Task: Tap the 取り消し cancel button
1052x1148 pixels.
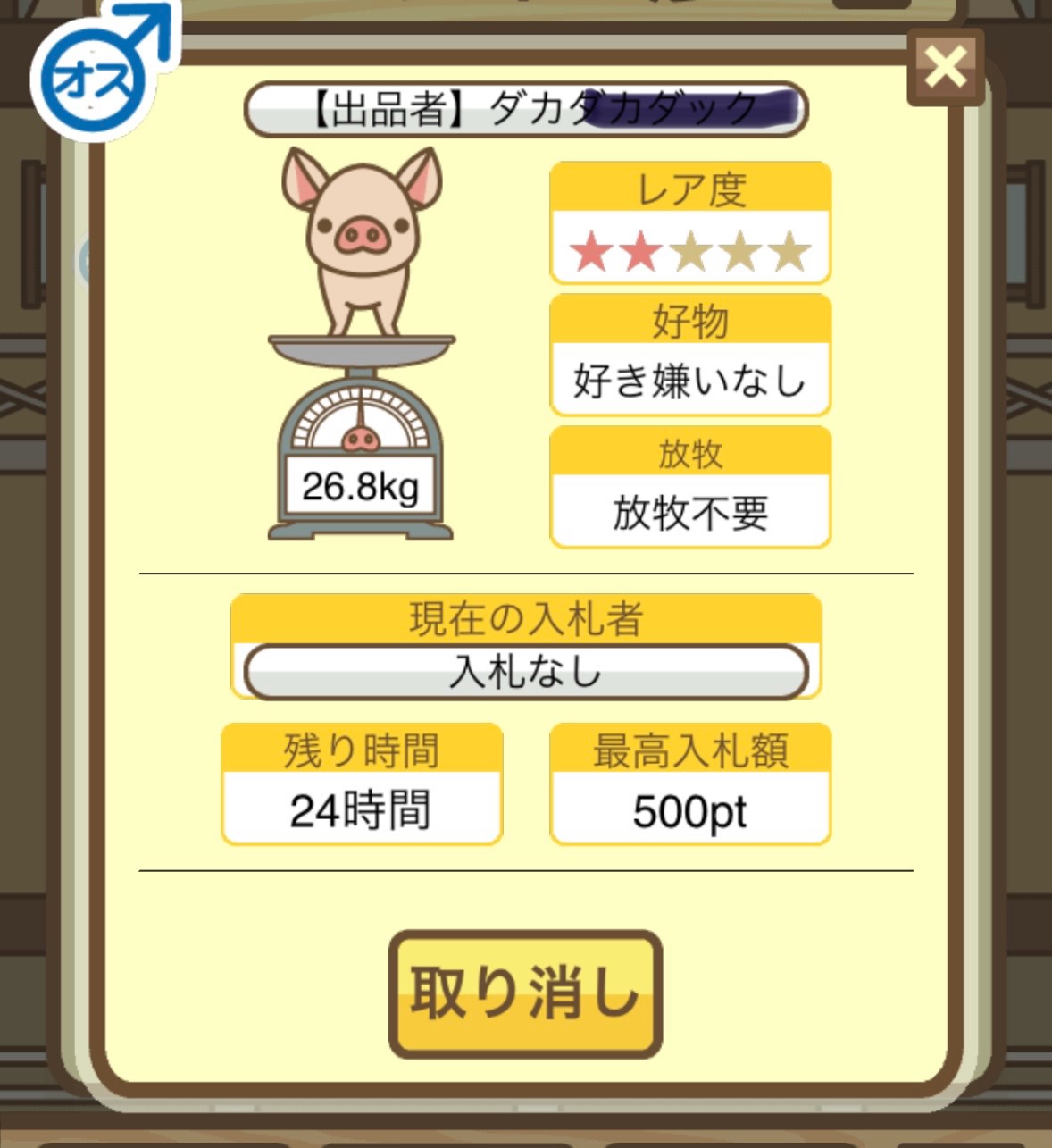Action: [525, 993]
